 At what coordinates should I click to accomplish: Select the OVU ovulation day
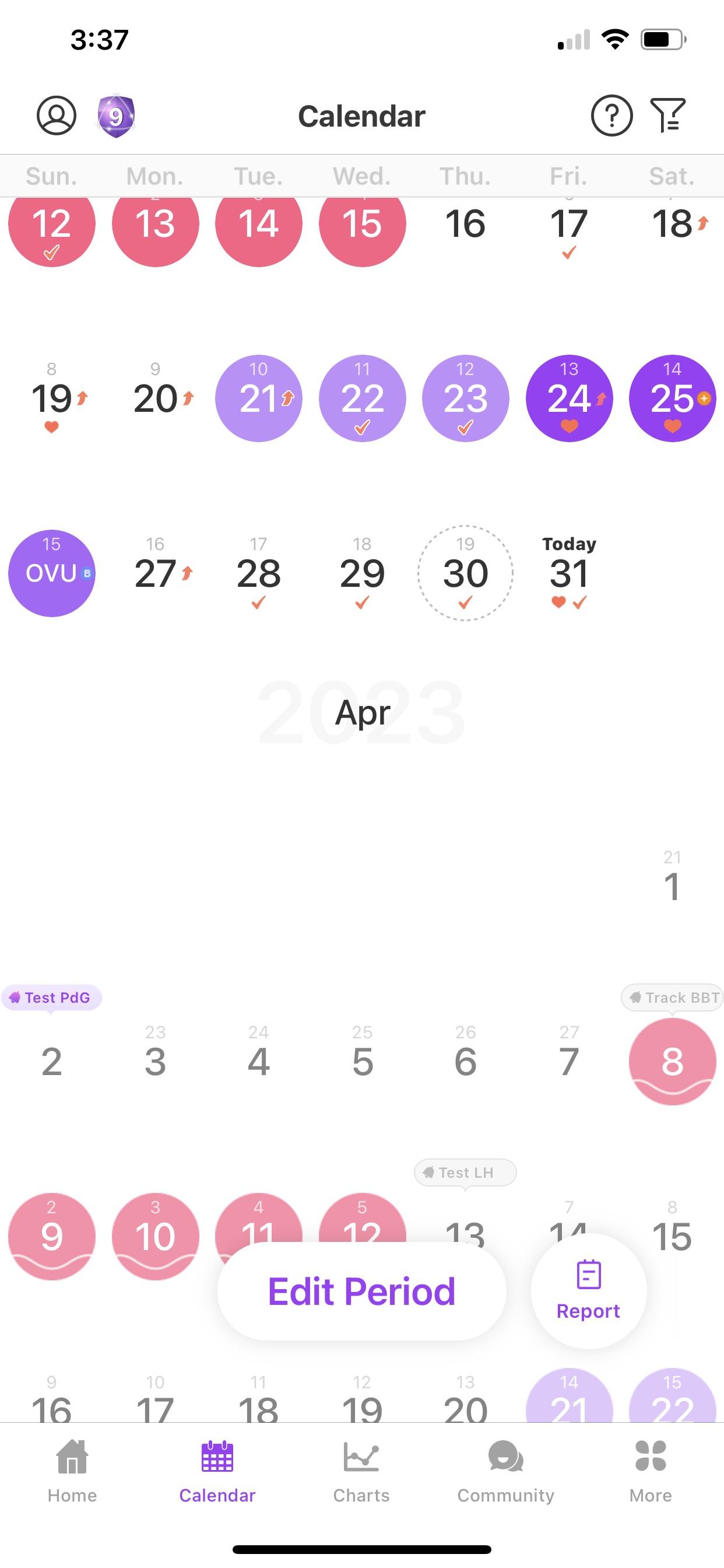[x=52, y=573]
